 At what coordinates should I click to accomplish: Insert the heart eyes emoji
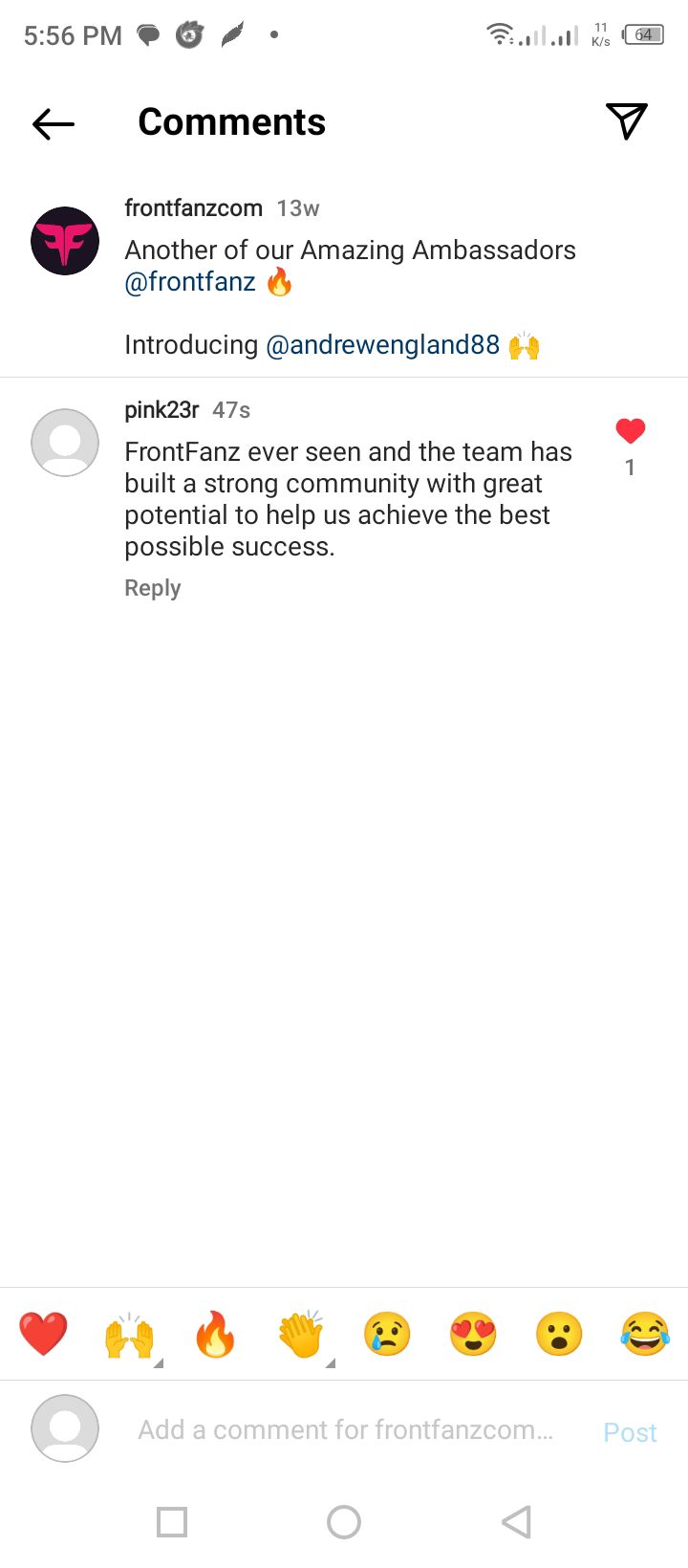473,1334
